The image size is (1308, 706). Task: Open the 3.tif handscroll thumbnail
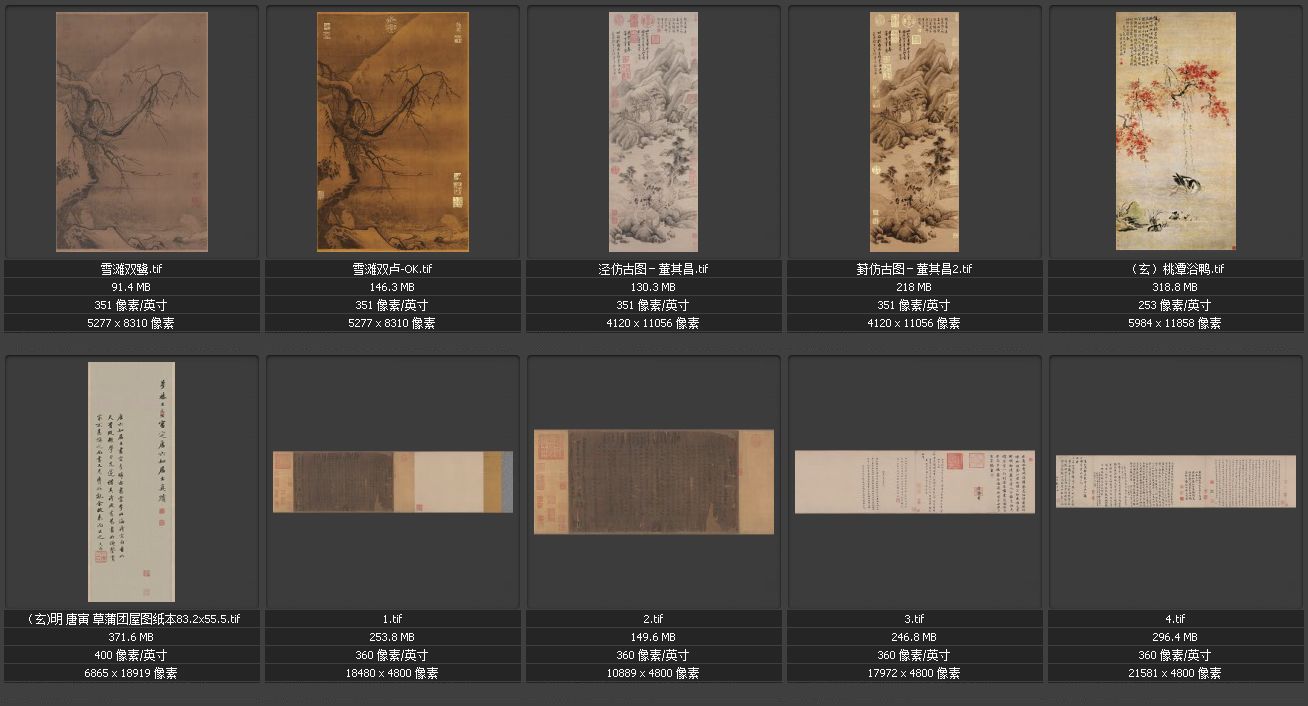pos(914,482)
